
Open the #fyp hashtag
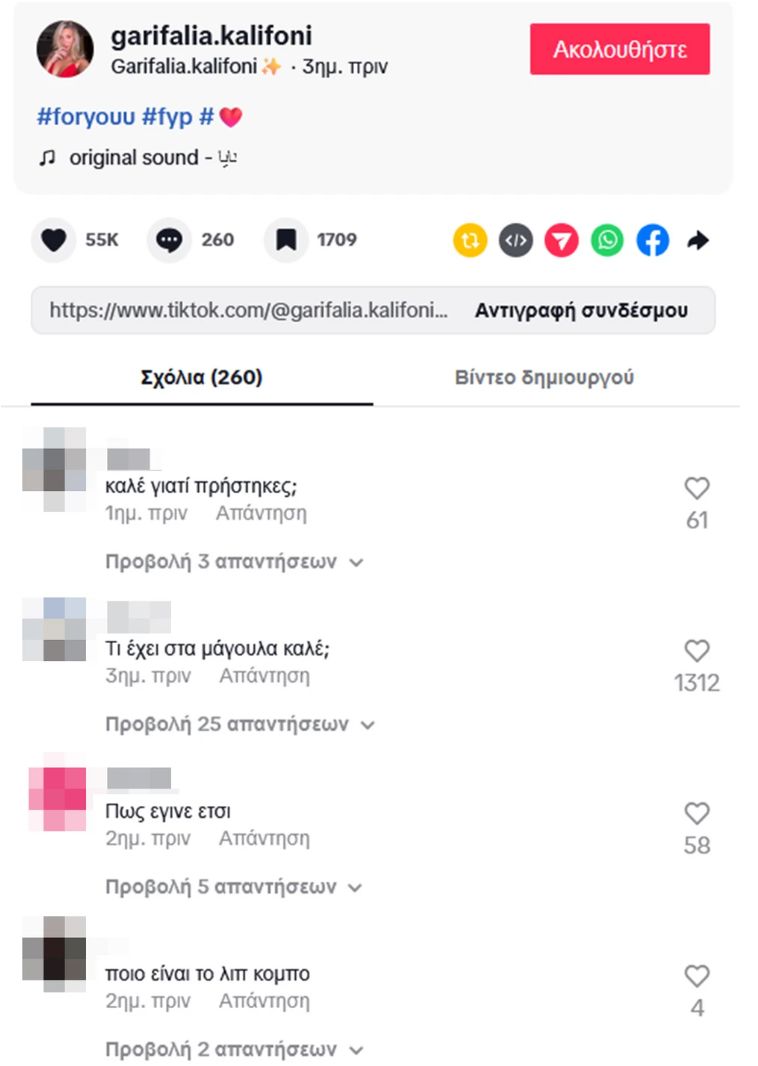coord(166,117)
